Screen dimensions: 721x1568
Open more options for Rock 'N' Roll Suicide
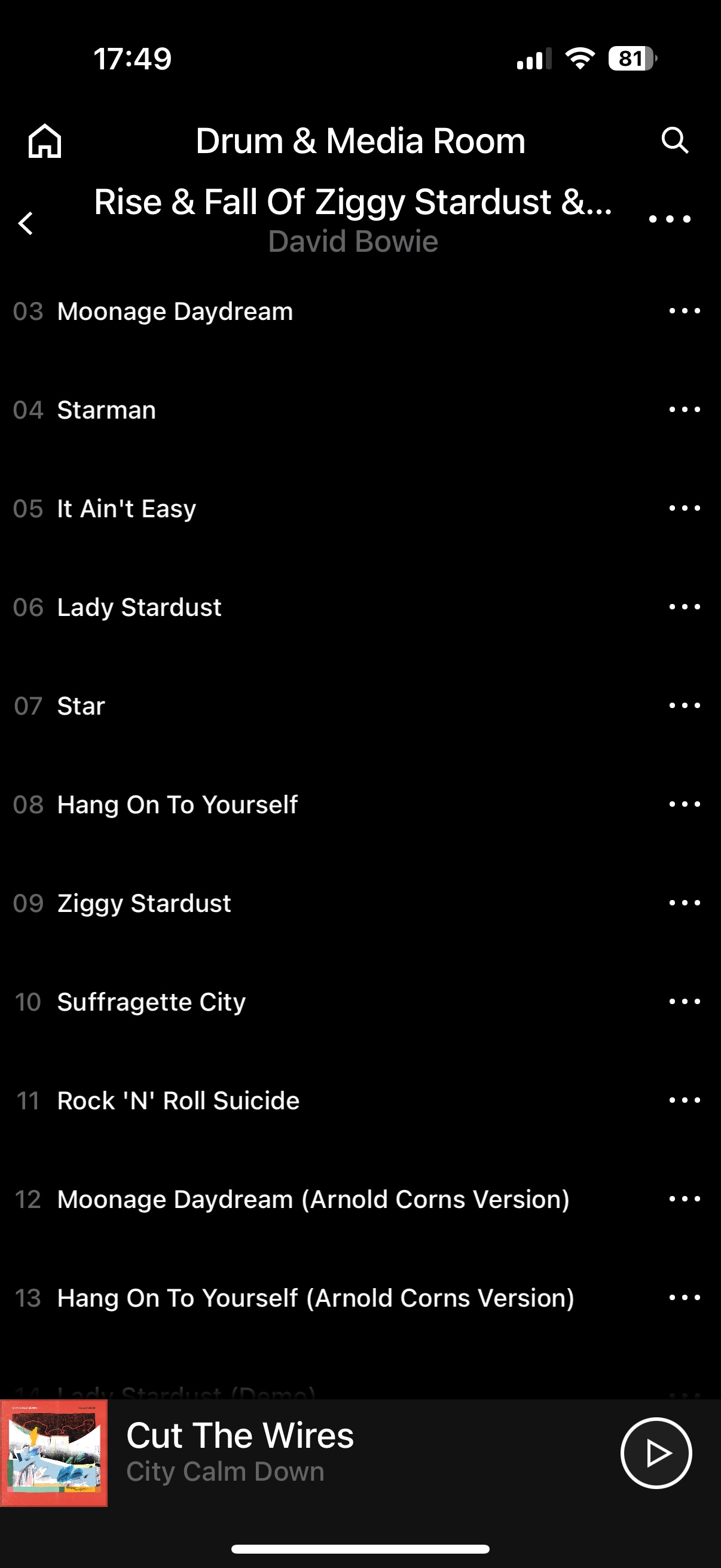tap(685, 1100)
